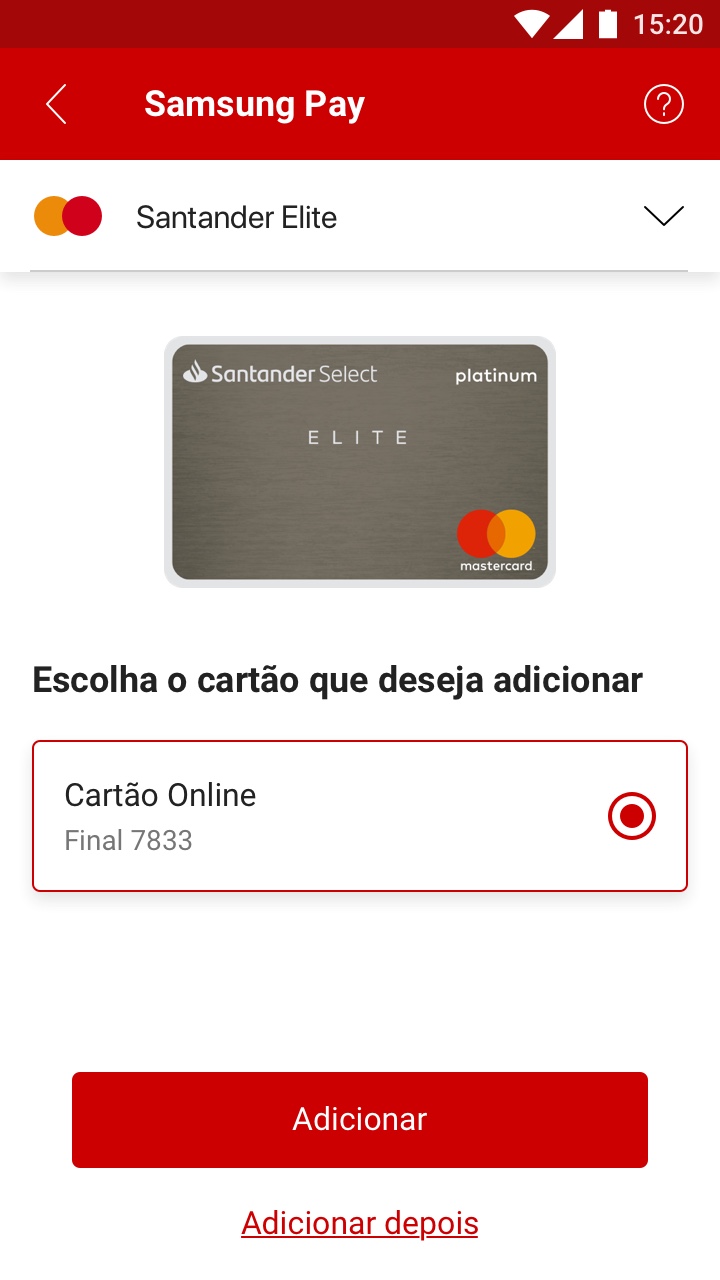720x1280 pixels.
Task: Choose Adicionar depois link
Action: [360, 1223]
